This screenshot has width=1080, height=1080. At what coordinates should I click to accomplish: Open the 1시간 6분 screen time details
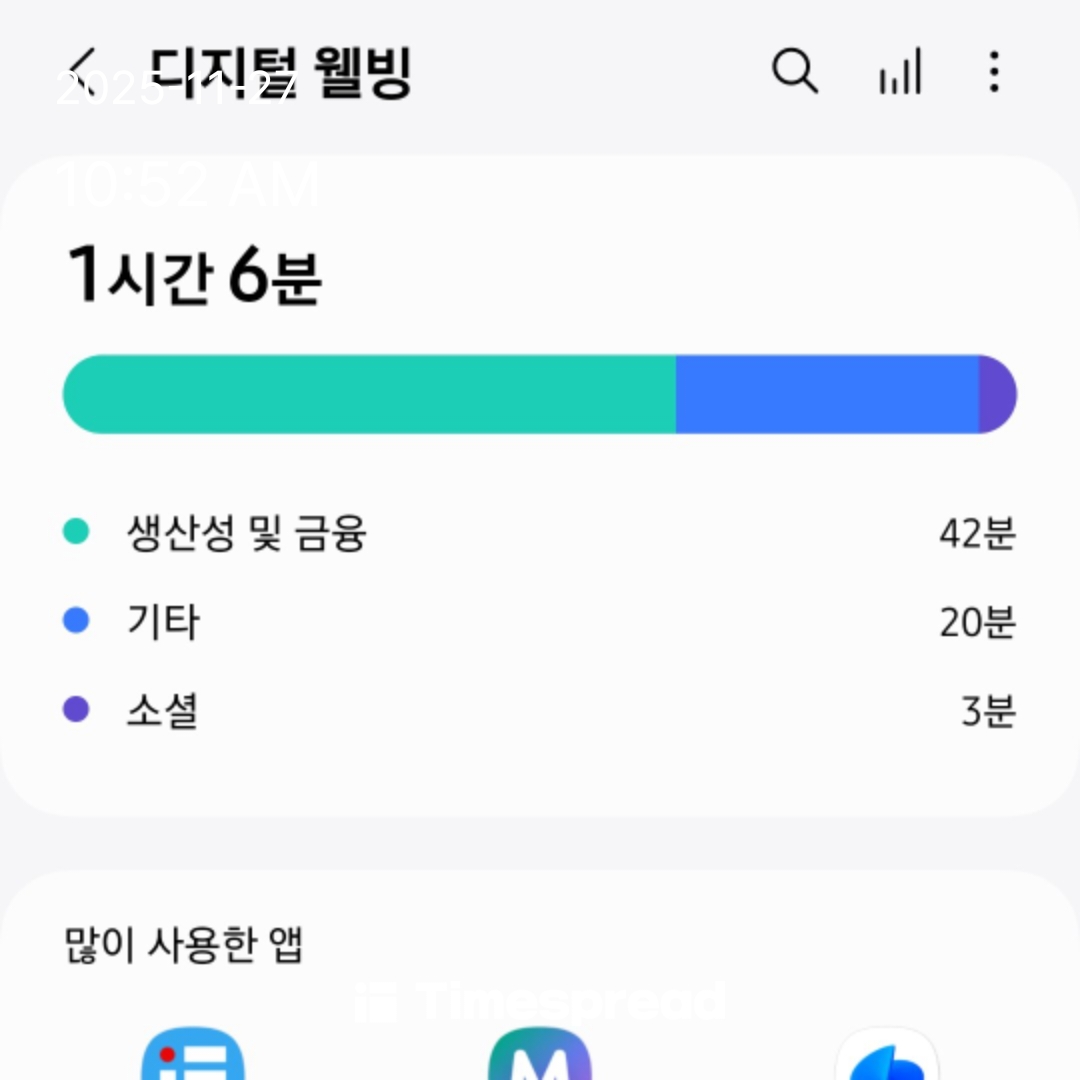[194, 276]
